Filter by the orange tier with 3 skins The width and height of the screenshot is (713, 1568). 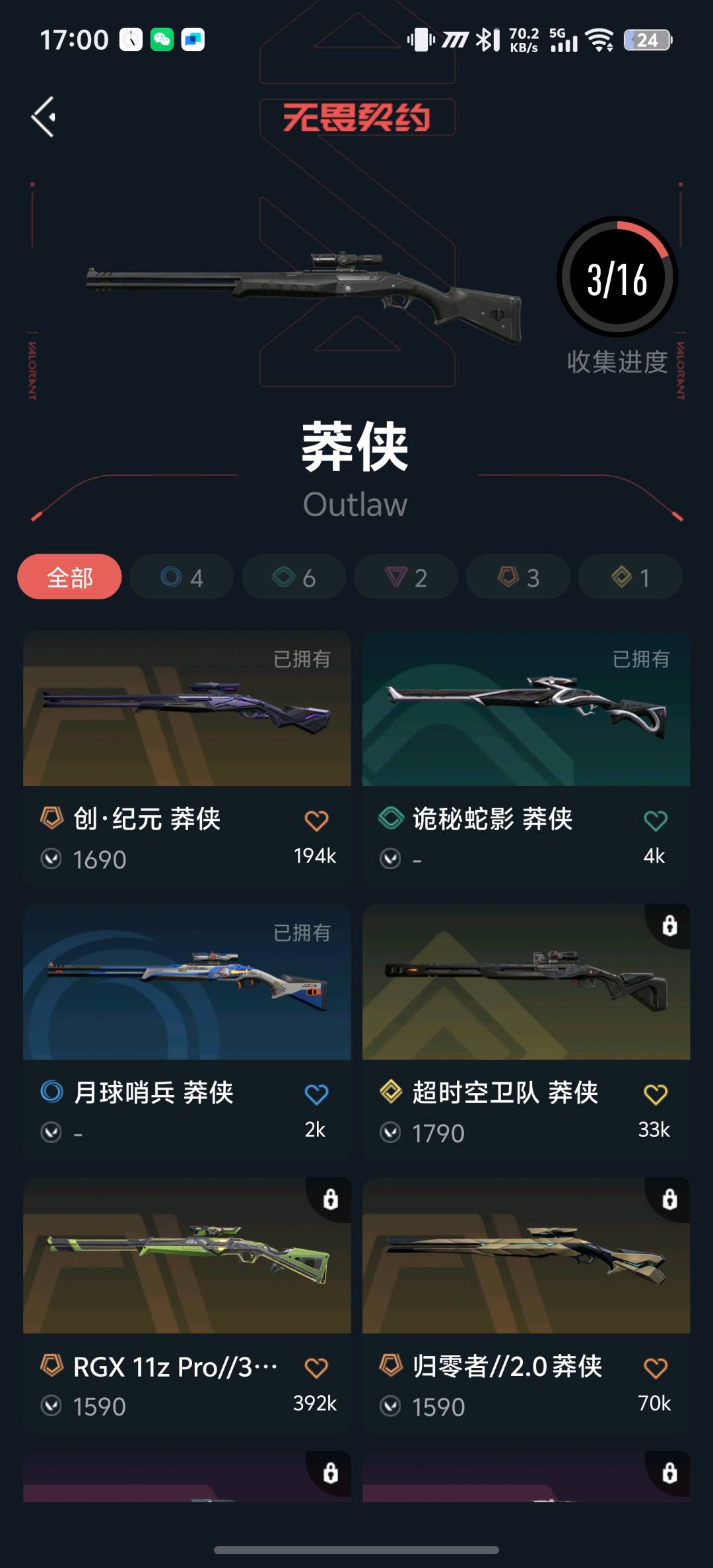coord(518,577)
